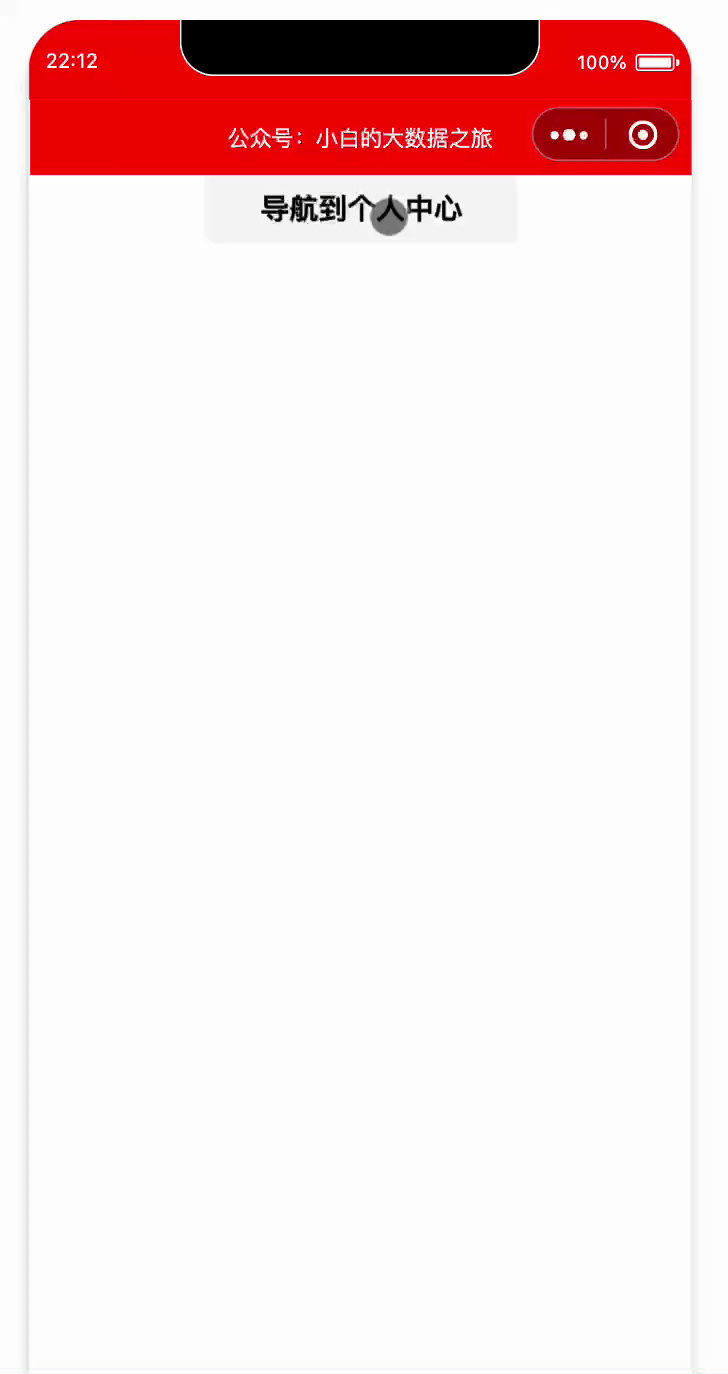
Task: Open the mini program three-dot menu
Action: coord(569,135)
